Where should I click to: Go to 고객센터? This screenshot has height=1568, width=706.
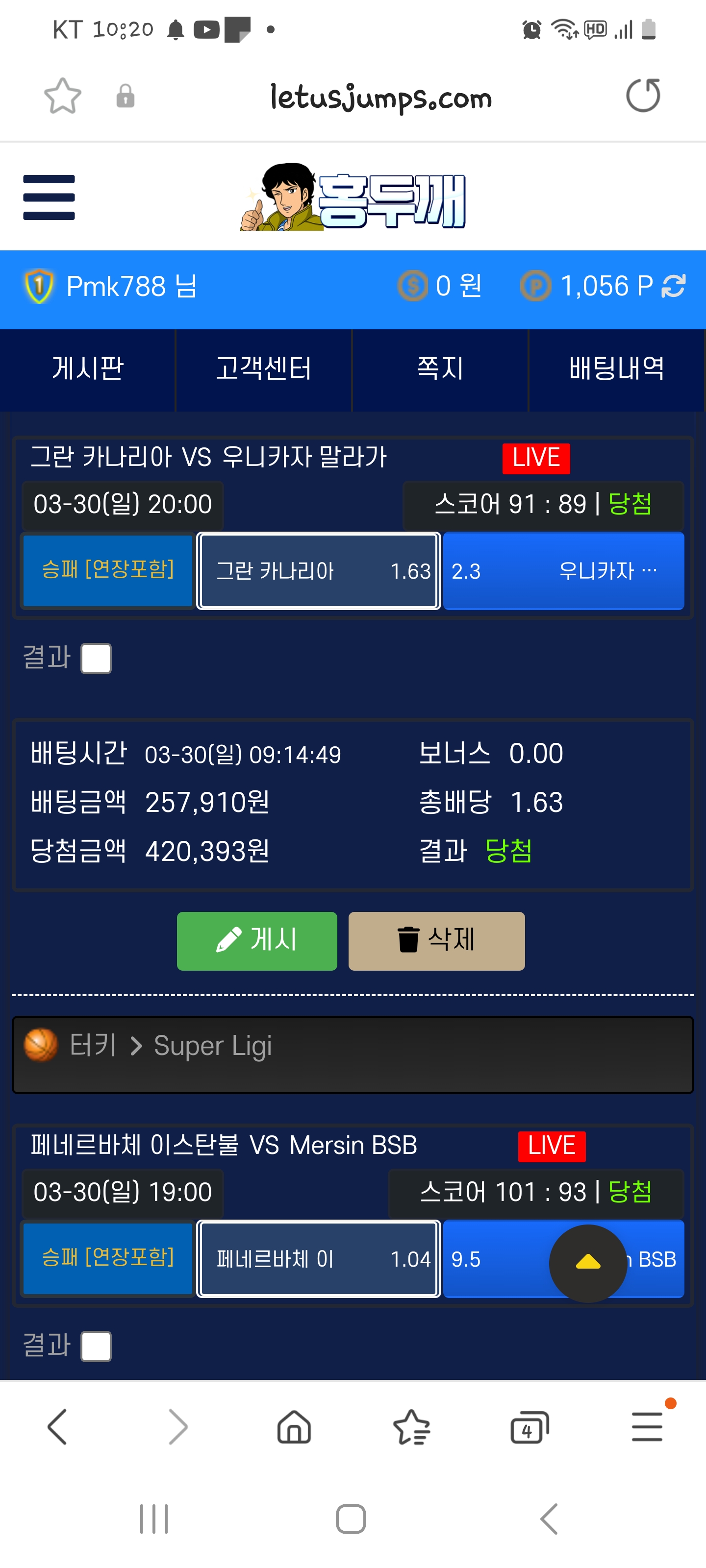coord(264,369)
